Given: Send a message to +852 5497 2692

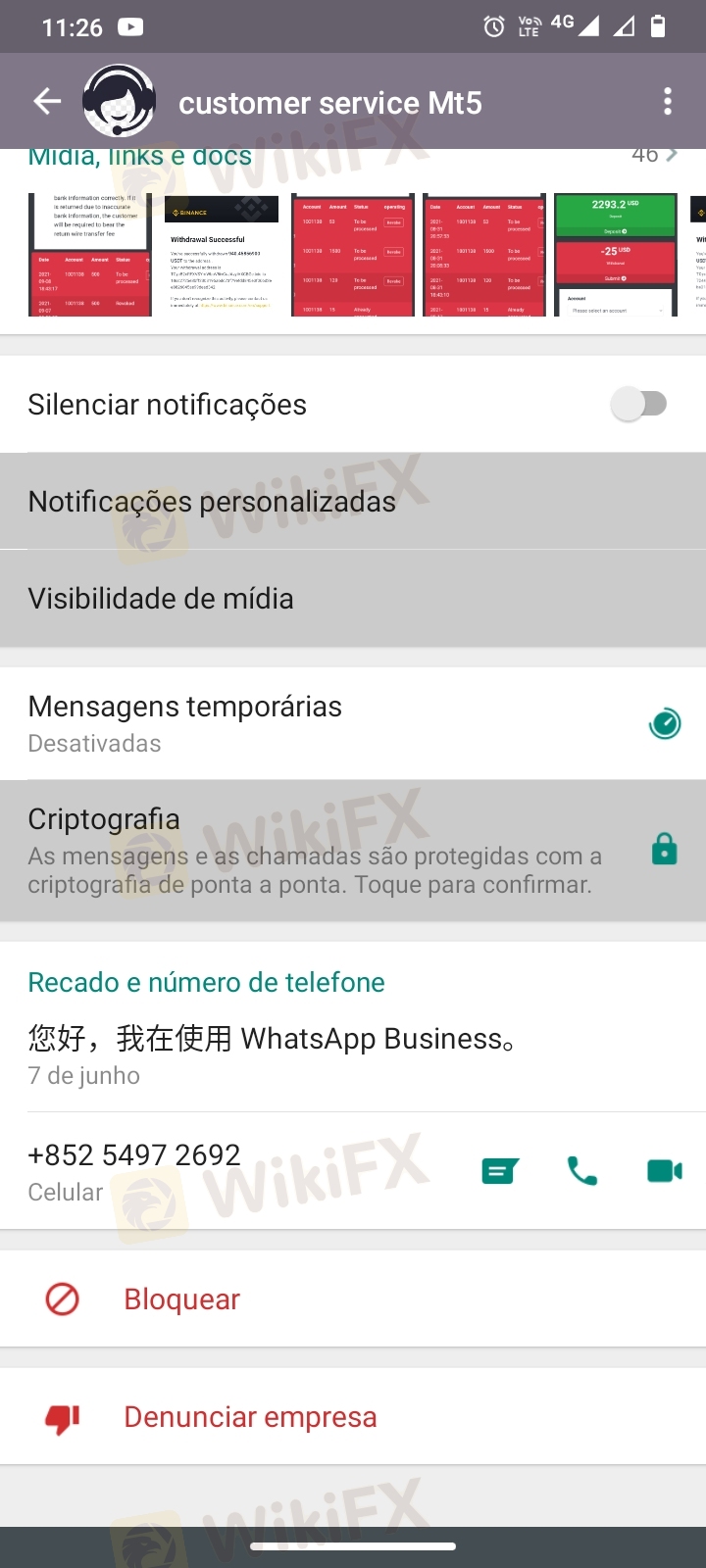Looking at the screenshot, I should tap(500, 1171).
